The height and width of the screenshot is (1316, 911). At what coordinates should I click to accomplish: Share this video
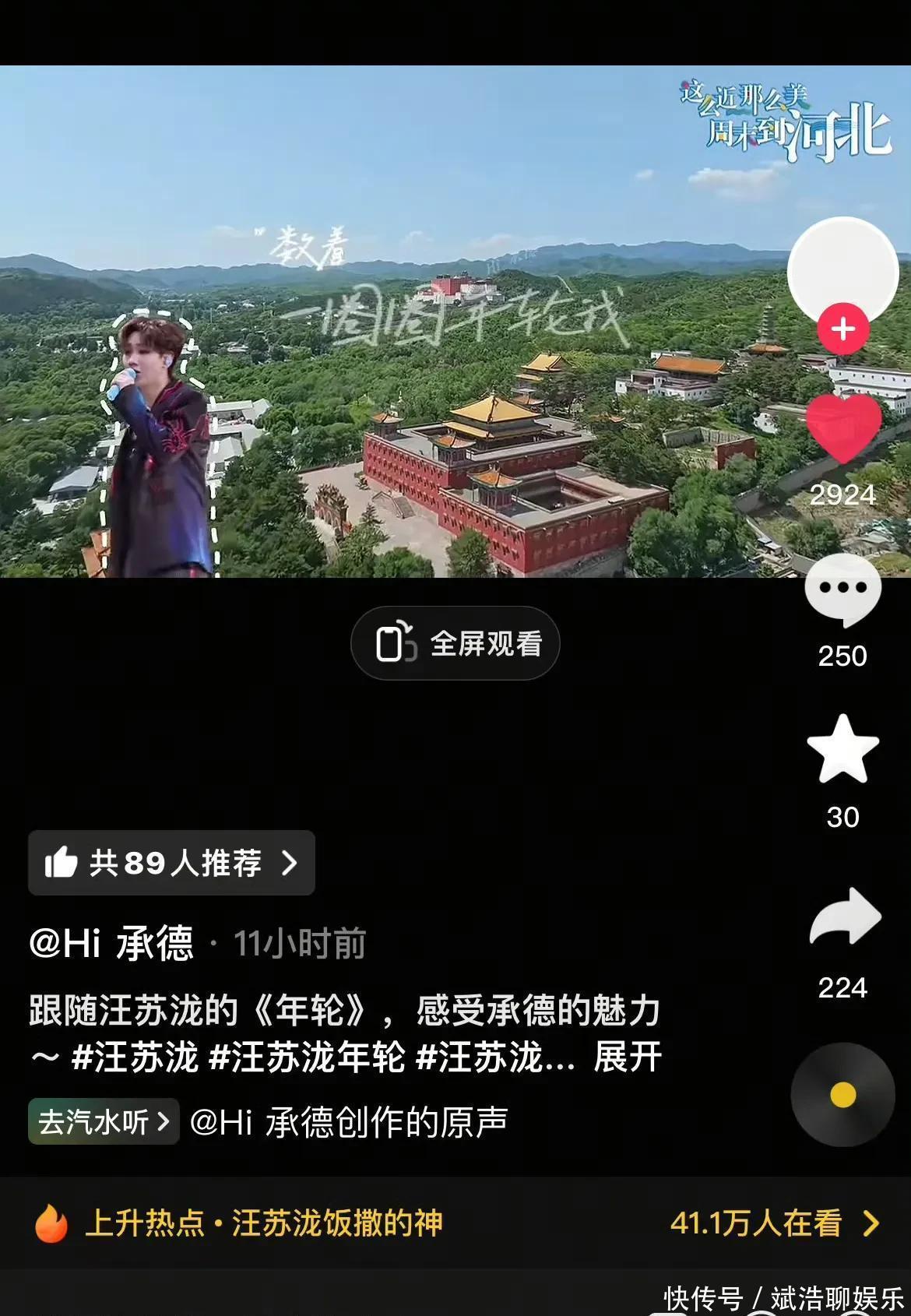[x=844, y=917]
